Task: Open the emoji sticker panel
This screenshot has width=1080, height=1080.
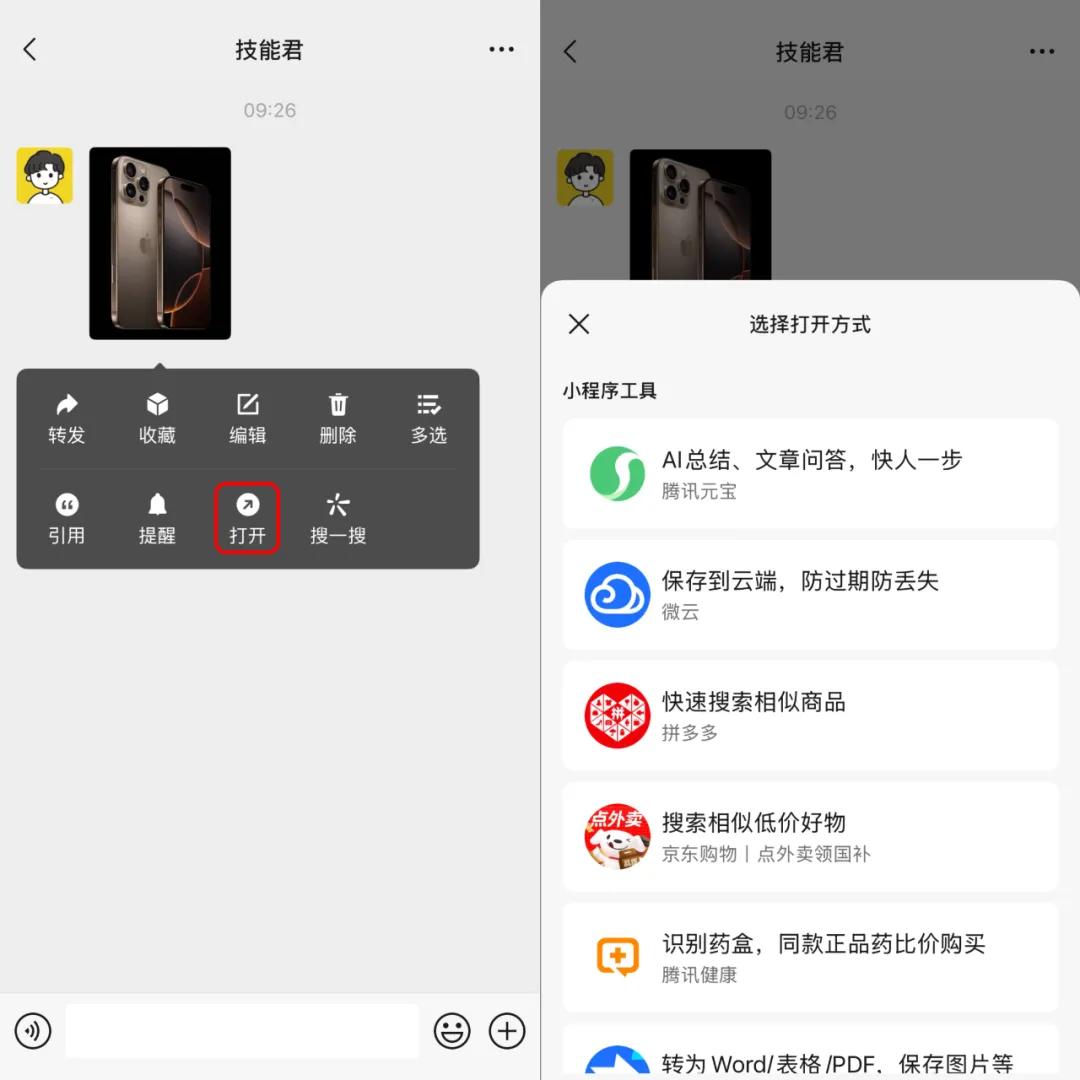Action: [x=452, y=1030]
